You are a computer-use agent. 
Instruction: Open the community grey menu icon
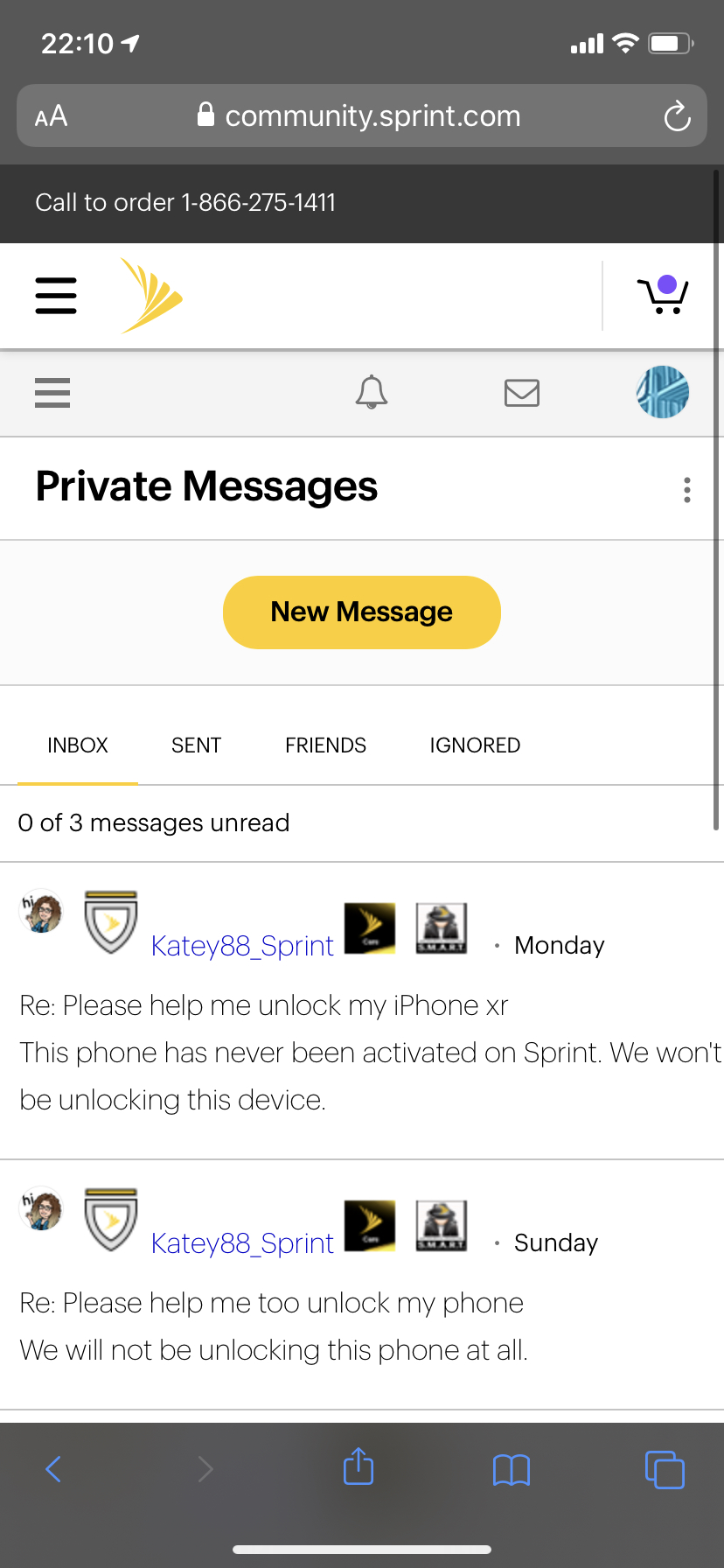point(52,393)
